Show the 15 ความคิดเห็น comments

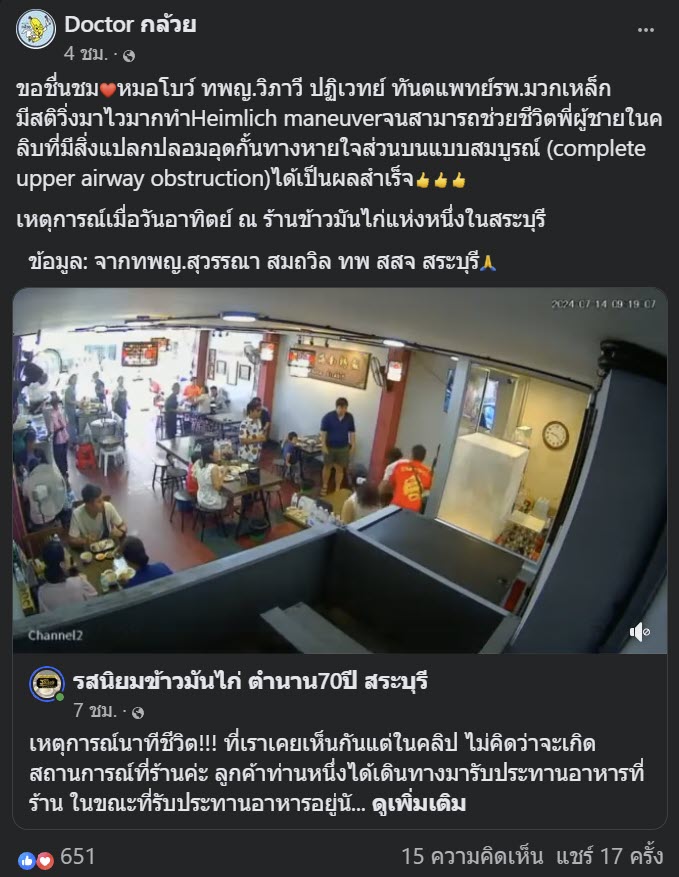pyautogui.click(x=471, y=857)
